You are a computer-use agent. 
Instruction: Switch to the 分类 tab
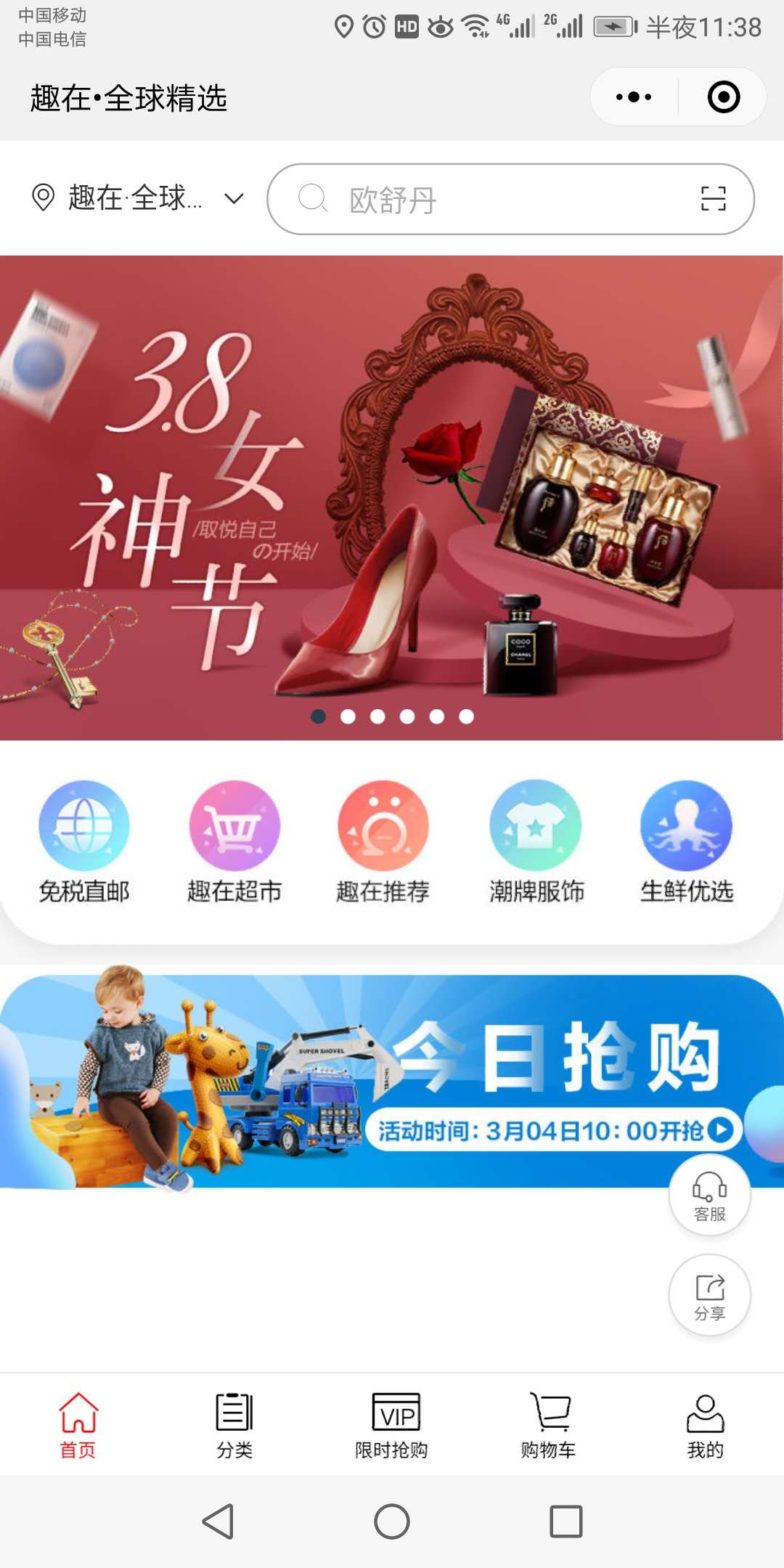[x=234, y=1426]
